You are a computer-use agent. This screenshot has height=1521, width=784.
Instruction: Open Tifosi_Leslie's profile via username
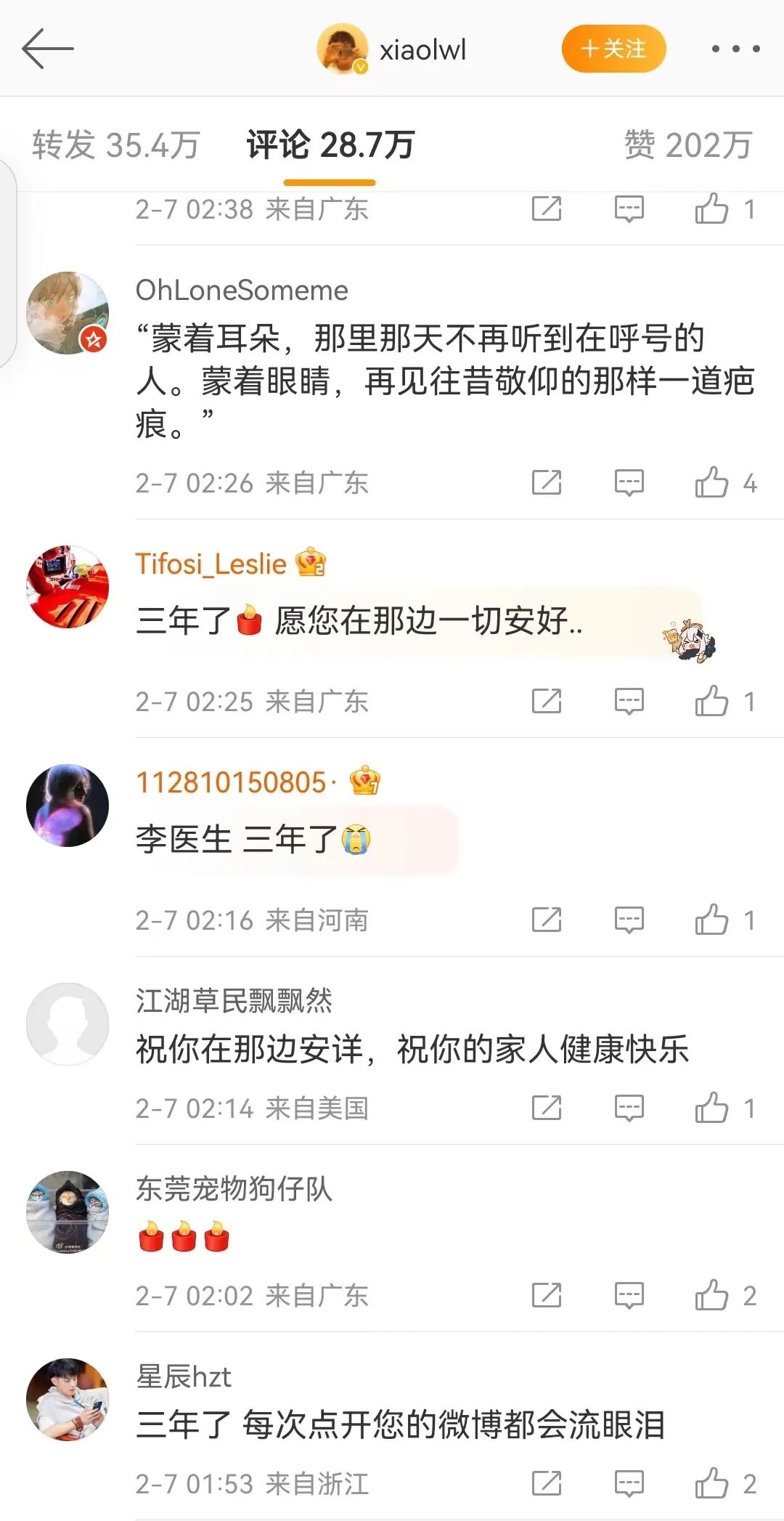pos(211,564)
